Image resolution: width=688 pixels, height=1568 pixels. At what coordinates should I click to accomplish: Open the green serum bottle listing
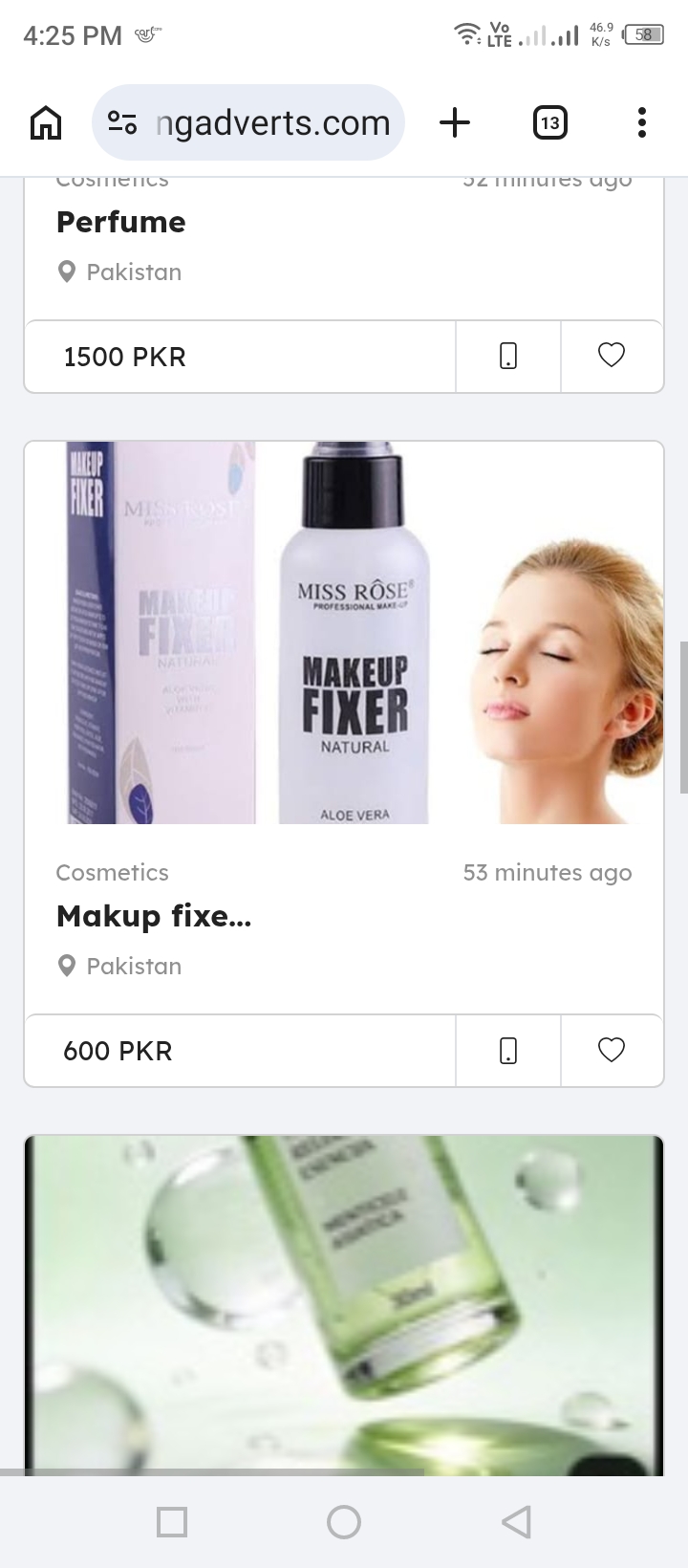click(x=344, y=1305)
